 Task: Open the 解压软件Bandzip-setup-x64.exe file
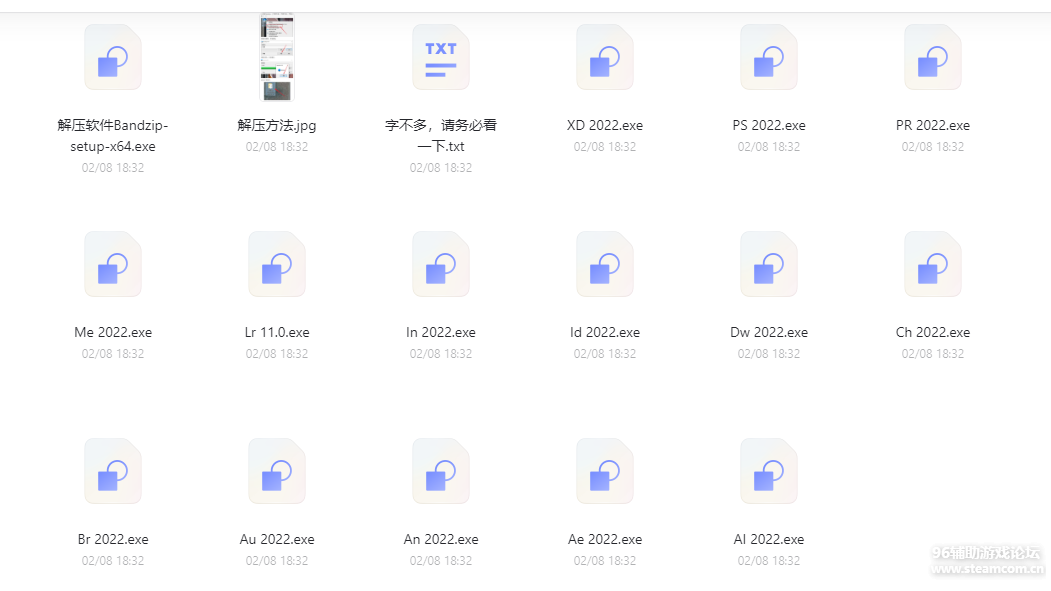click(x=113, y=58)
